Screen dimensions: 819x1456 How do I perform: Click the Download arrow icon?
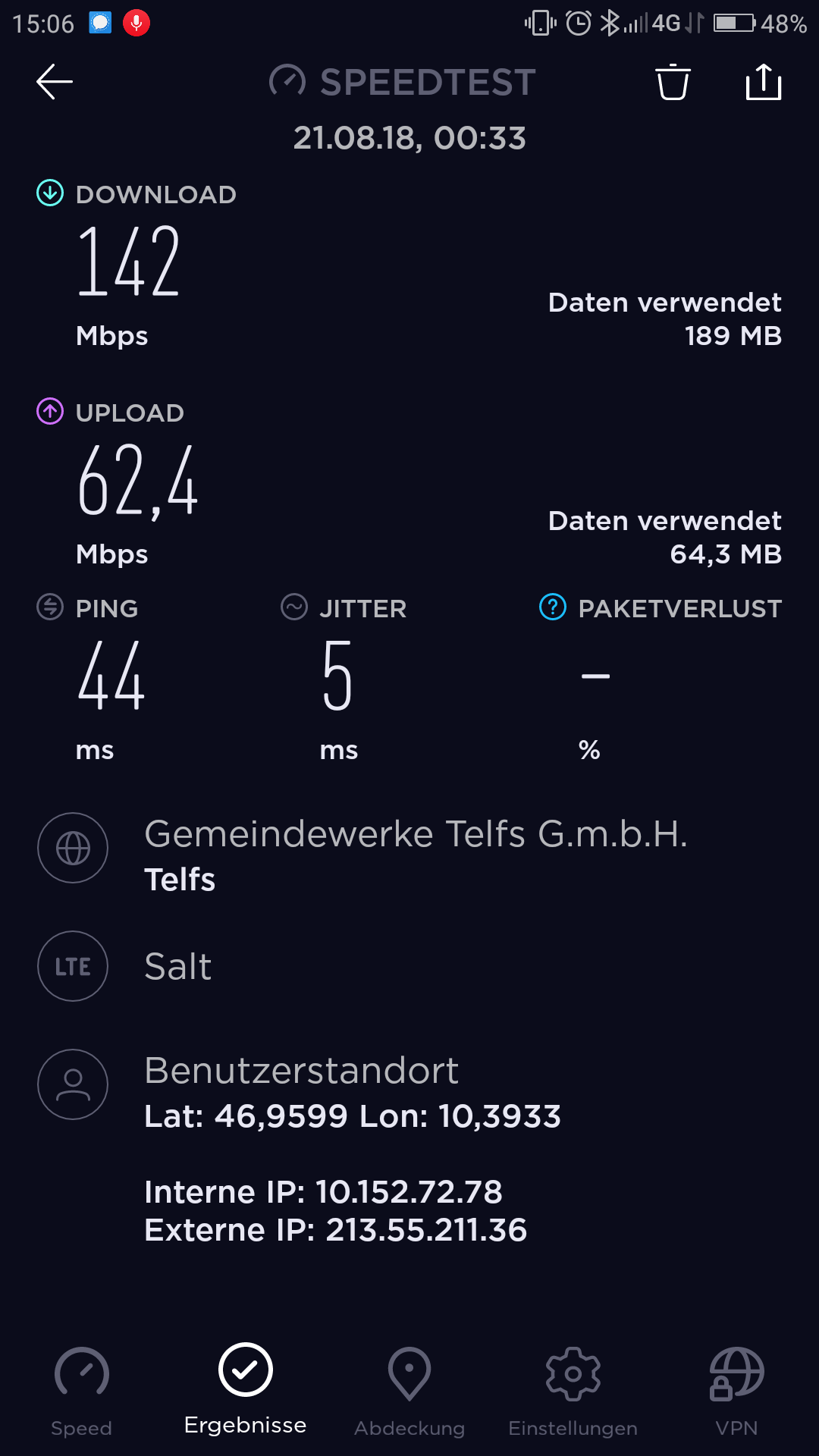pyautogui.click(x=49, y=193)
